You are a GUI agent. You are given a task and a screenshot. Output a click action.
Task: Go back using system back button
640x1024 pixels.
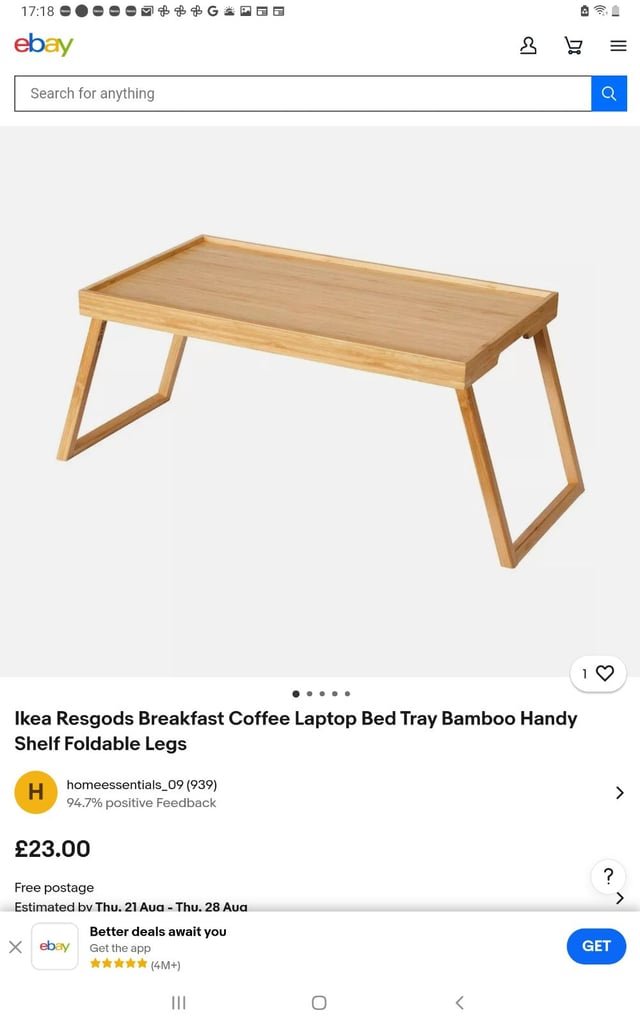(459, 1002)
